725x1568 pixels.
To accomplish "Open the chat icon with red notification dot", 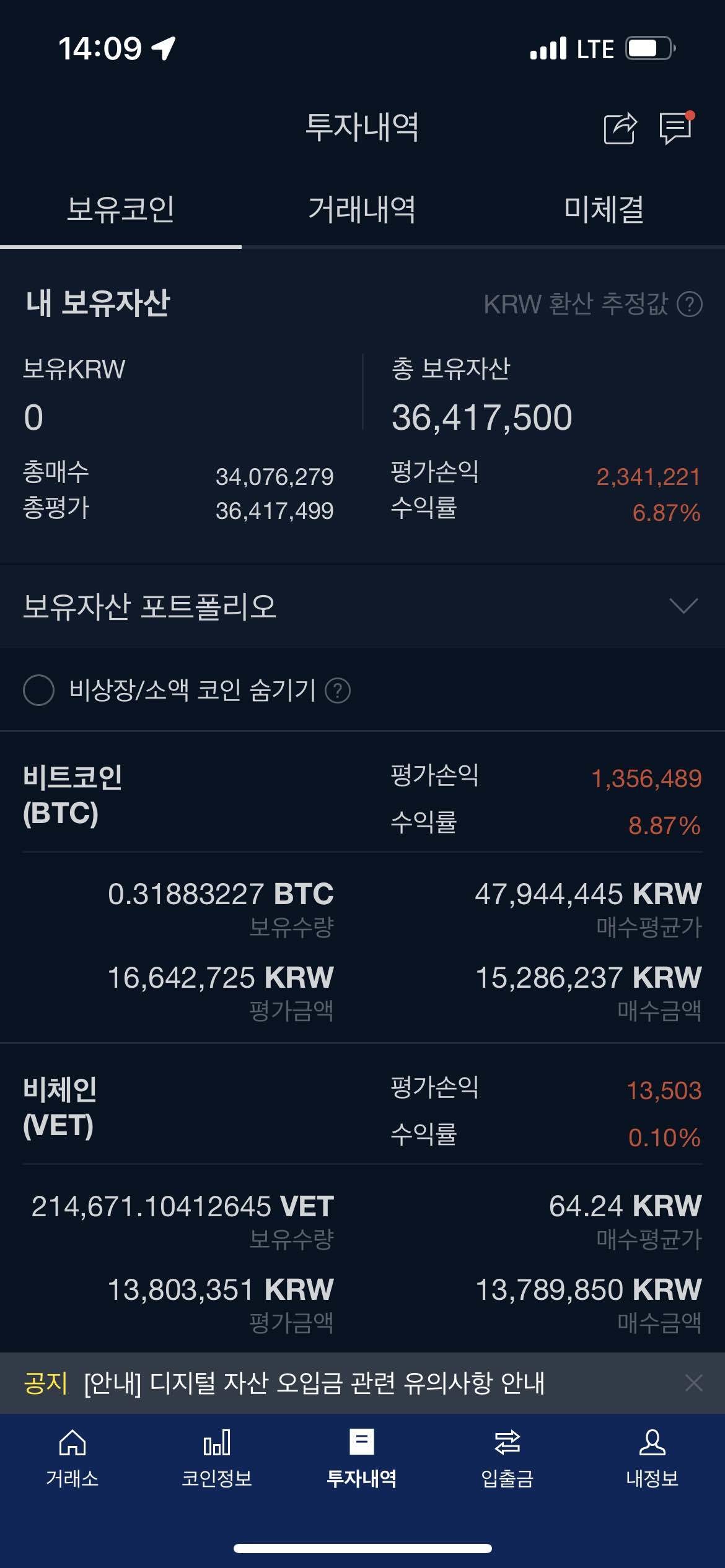I will coord(675,129).
